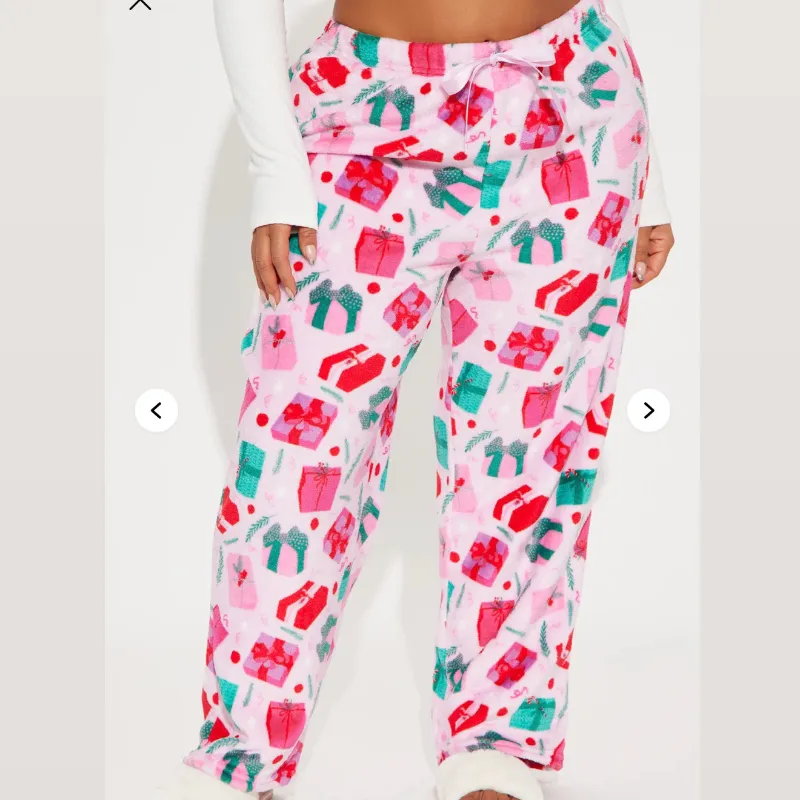Close the product image viewer
The image size is (800, 800).
[x=140, y=4]
